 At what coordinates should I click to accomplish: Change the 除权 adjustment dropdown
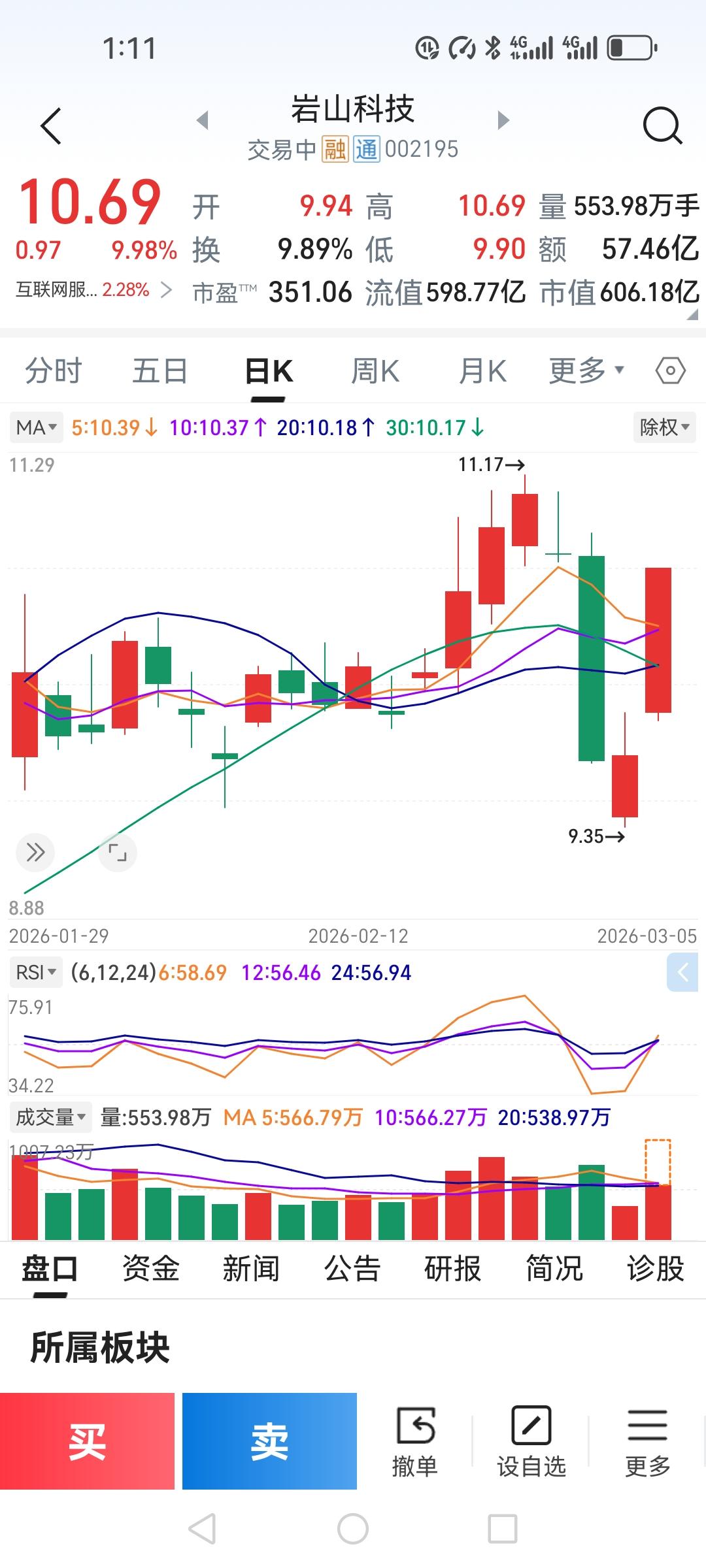tap(664, 428)
